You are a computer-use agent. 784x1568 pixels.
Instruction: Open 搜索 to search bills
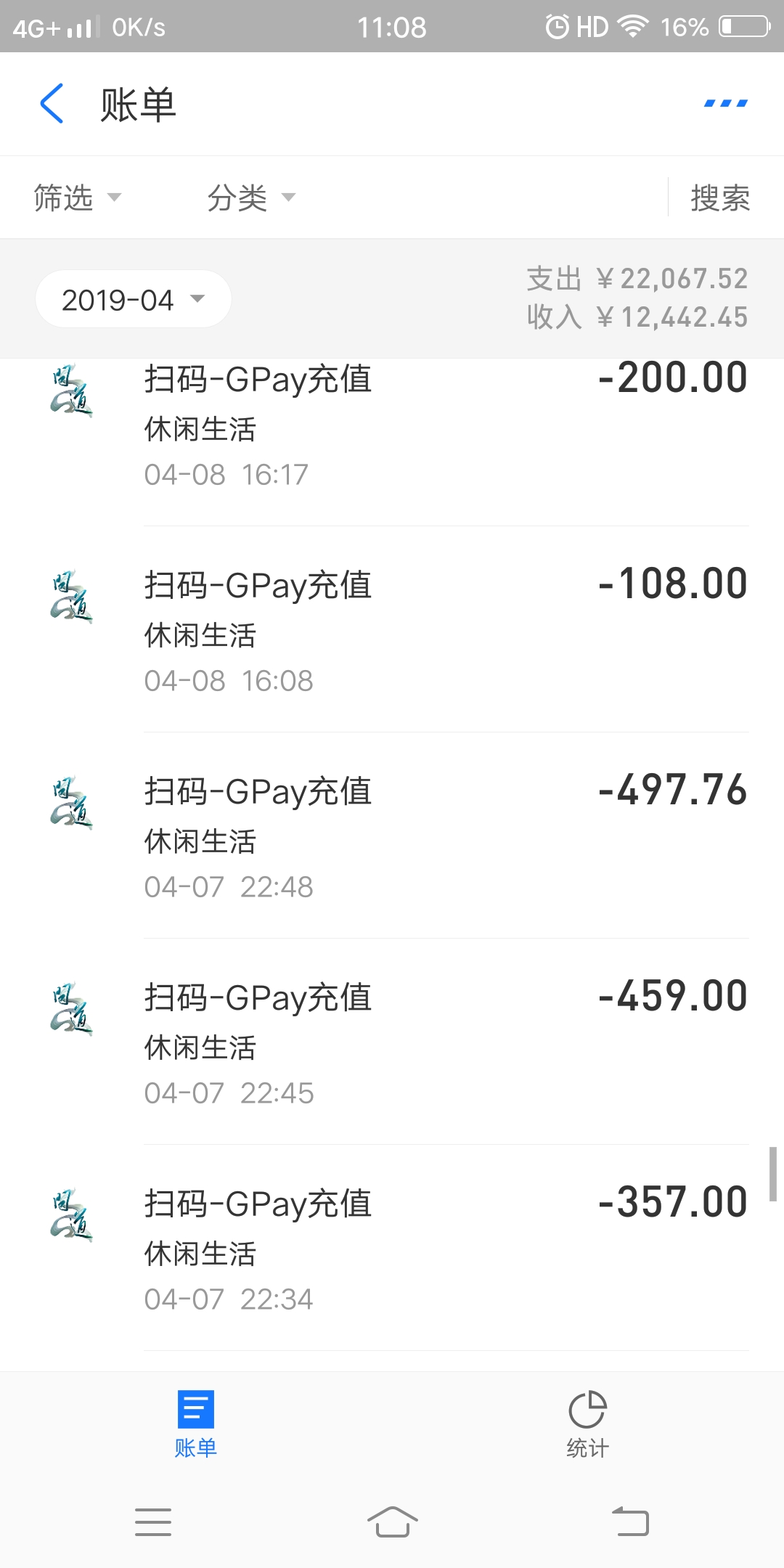click(x=720, y=197)
